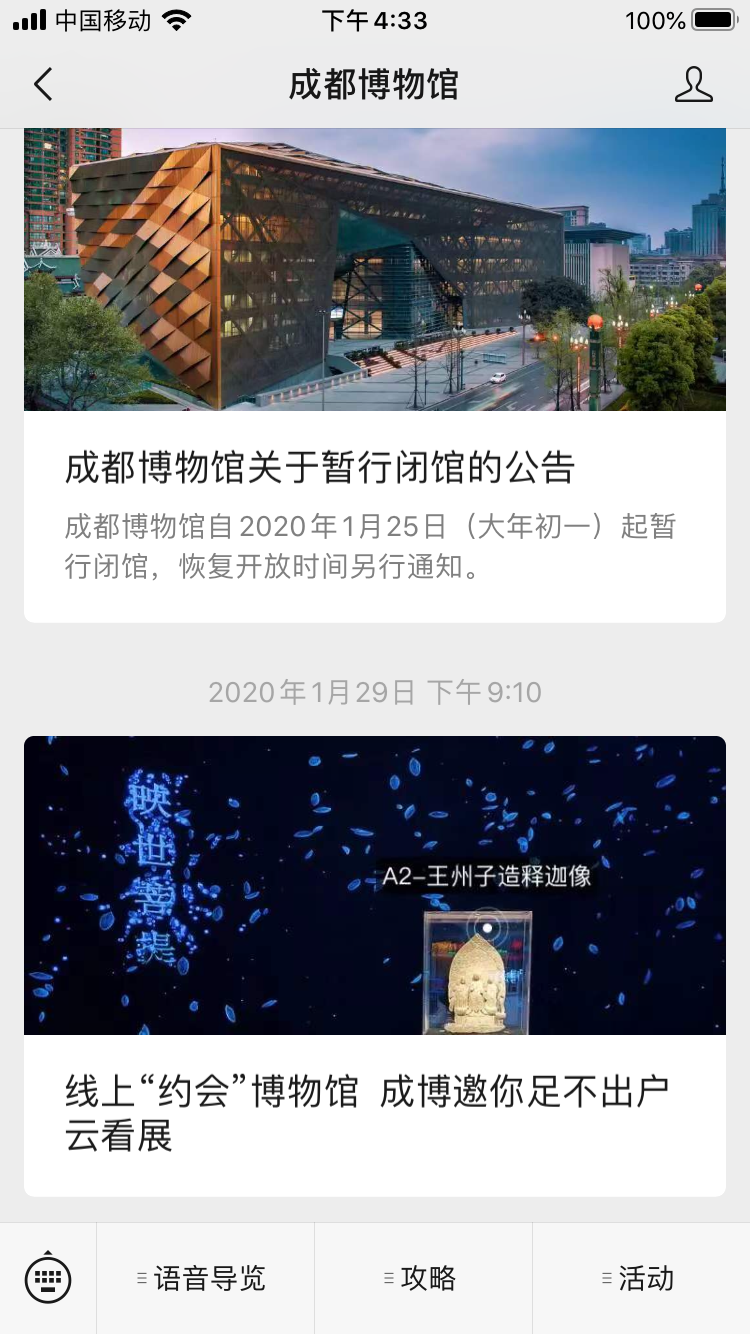Open the account profile icon
The image size is (750, 1334).
point(693,85)
